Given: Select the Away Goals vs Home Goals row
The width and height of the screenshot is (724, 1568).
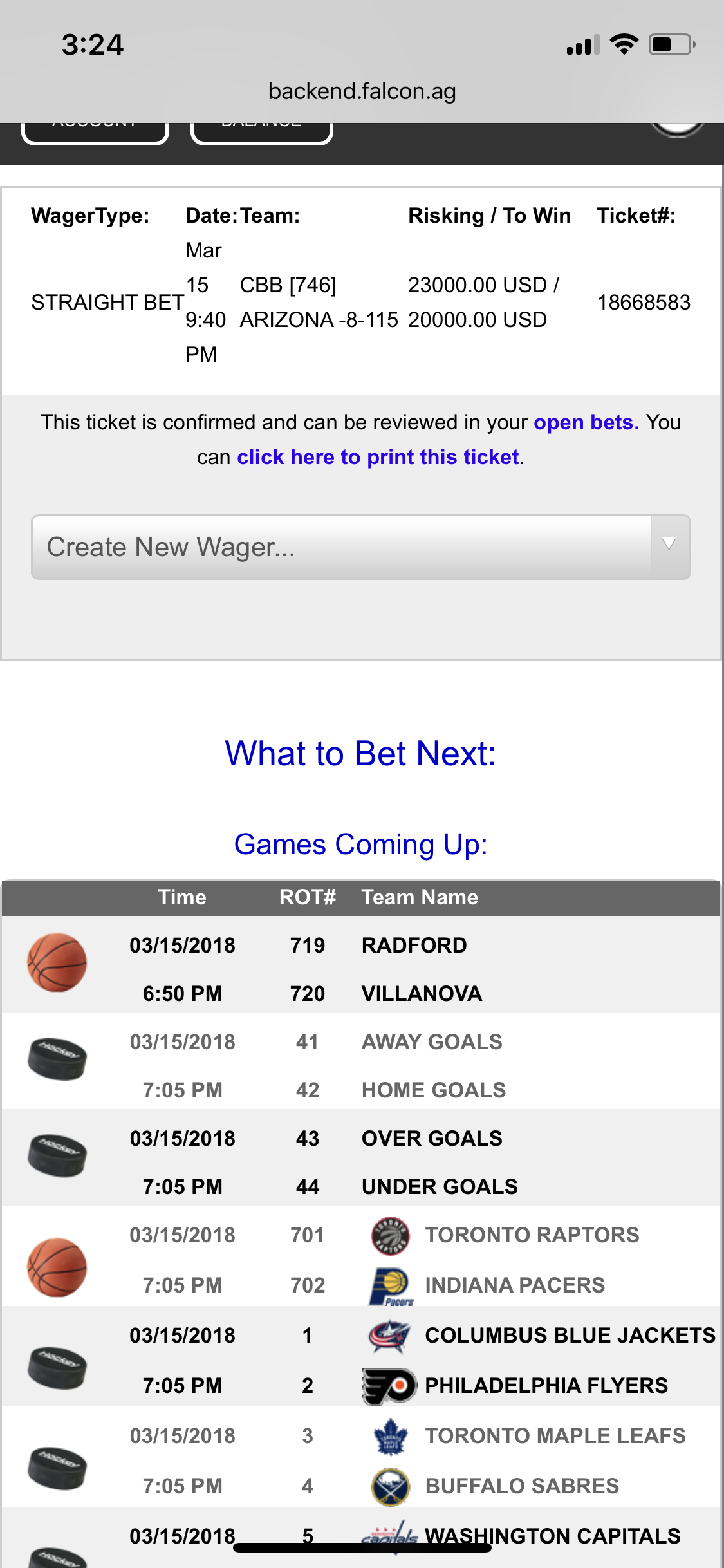Looking at the screenshot, I should (x=361, y=1061).
